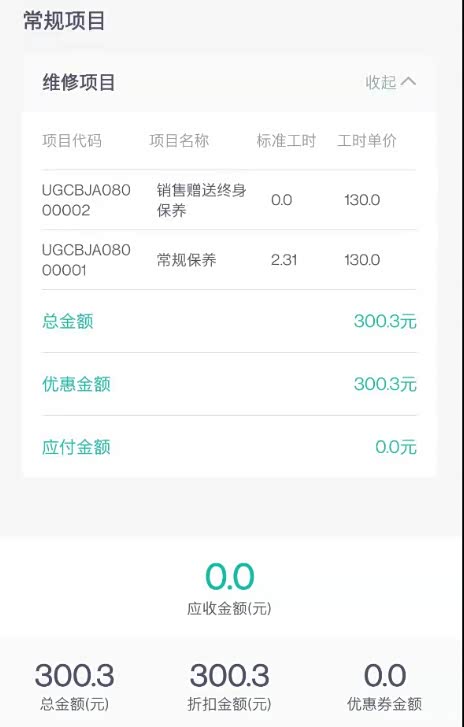Viewport: 464px width, 727px height.
Task: Collapse the 维修项目 section with 收起
Action: (390, 82)
